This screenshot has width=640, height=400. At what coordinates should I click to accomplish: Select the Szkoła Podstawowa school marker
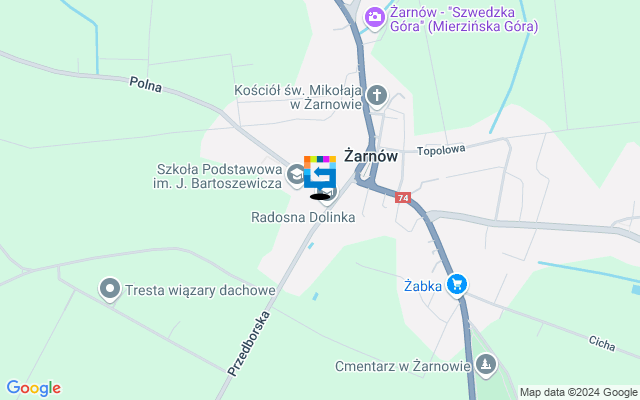[x=296, y=176]
